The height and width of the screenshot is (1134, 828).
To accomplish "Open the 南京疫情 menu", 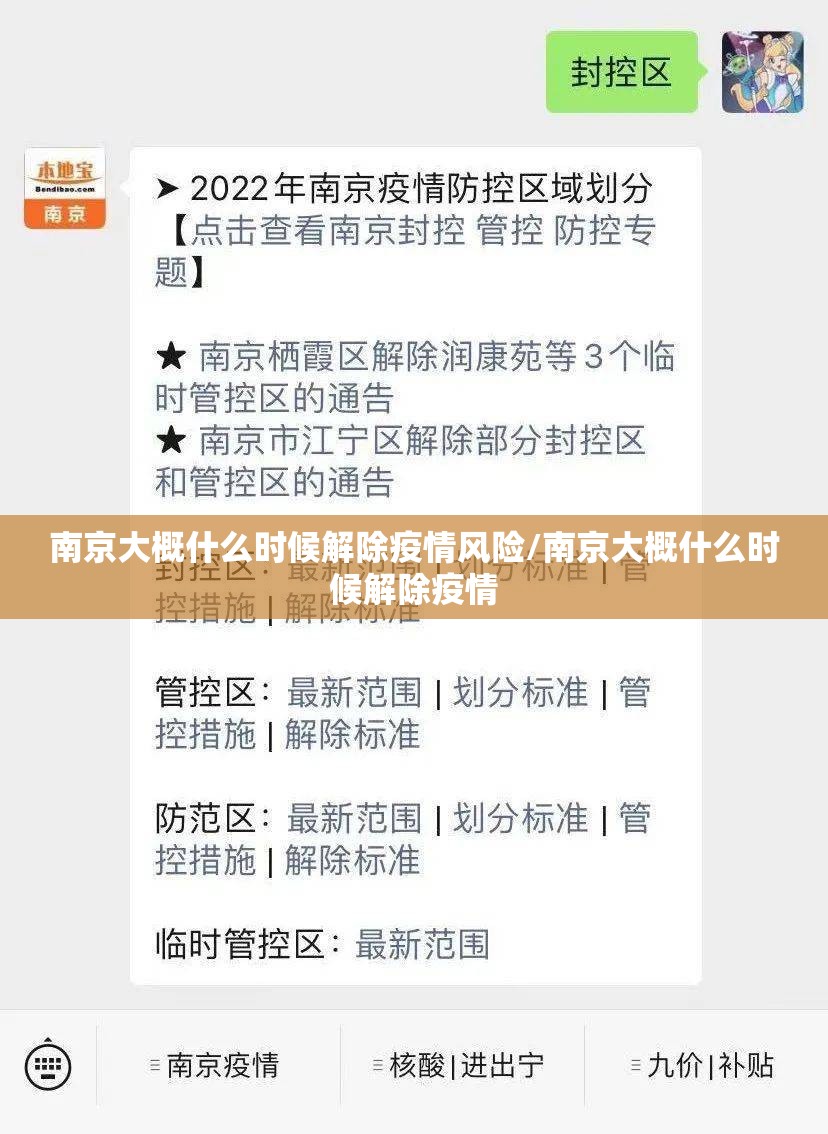I will coord(214,1066).
